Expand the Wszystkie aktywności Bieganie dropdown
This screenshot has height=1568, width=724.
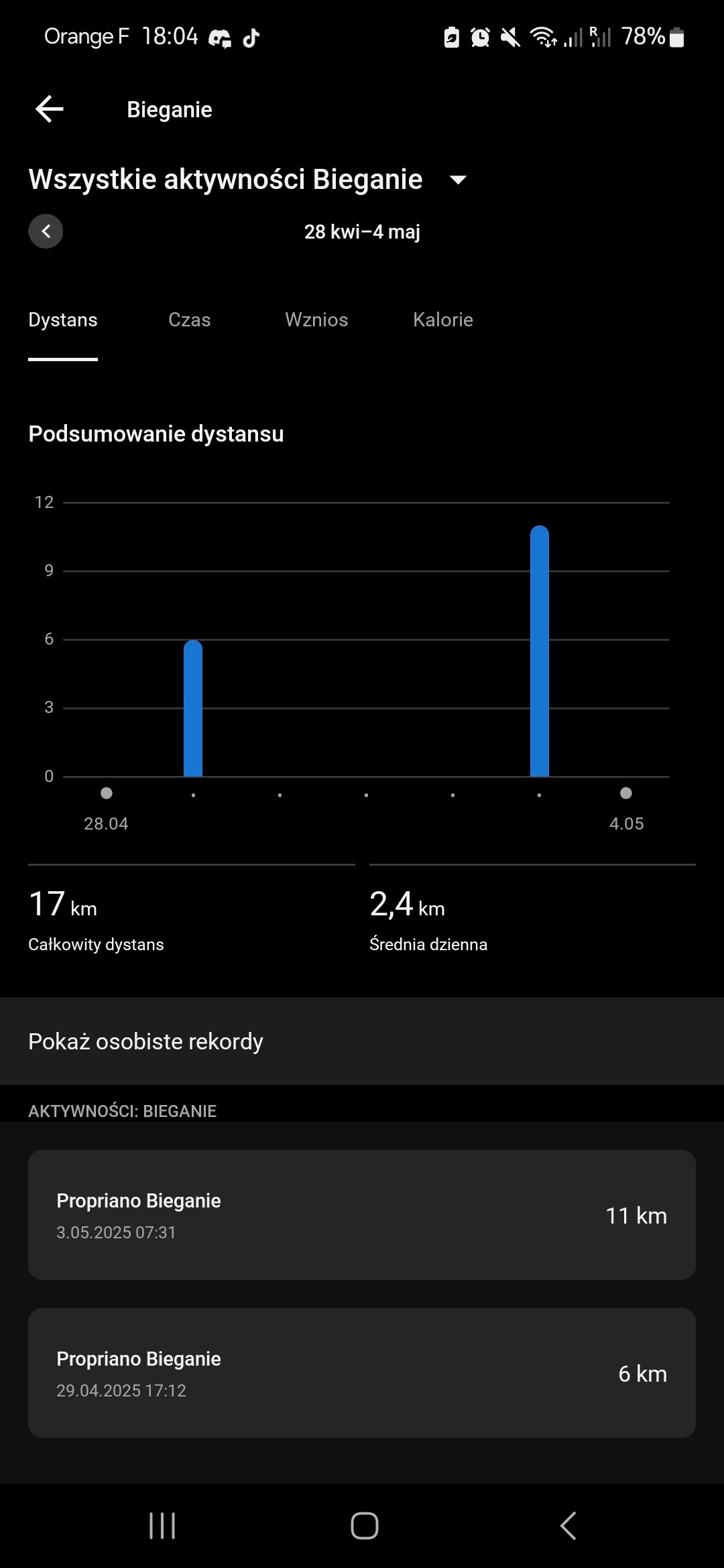(458, 180)
